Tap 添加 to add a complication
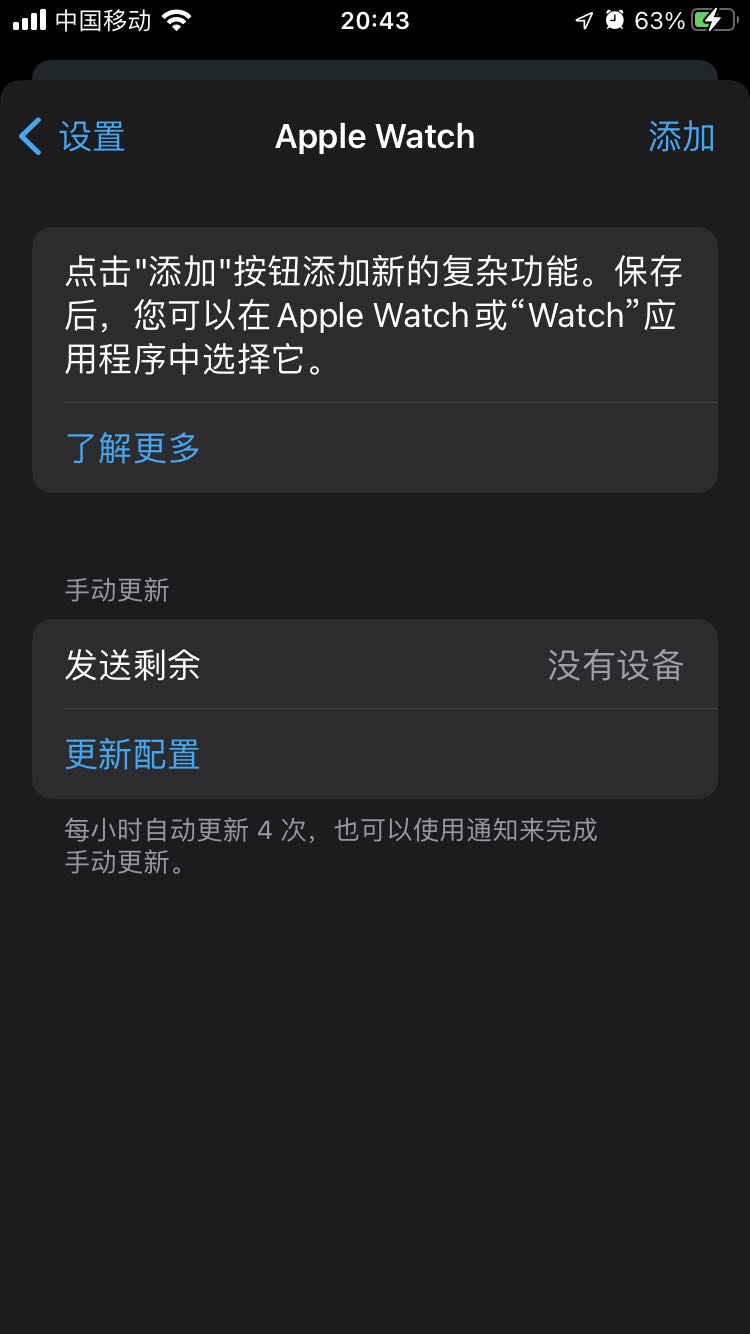 pyautogui.click(x=681, y=137)
